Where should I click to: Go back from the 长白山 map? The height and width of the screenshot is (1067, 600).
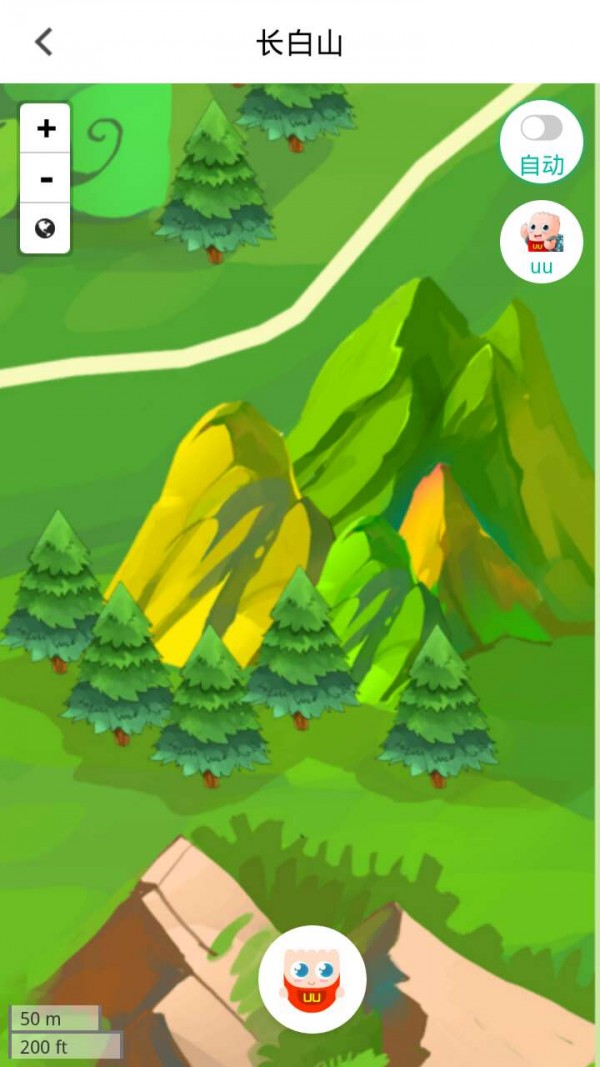[x=43, y=42]
